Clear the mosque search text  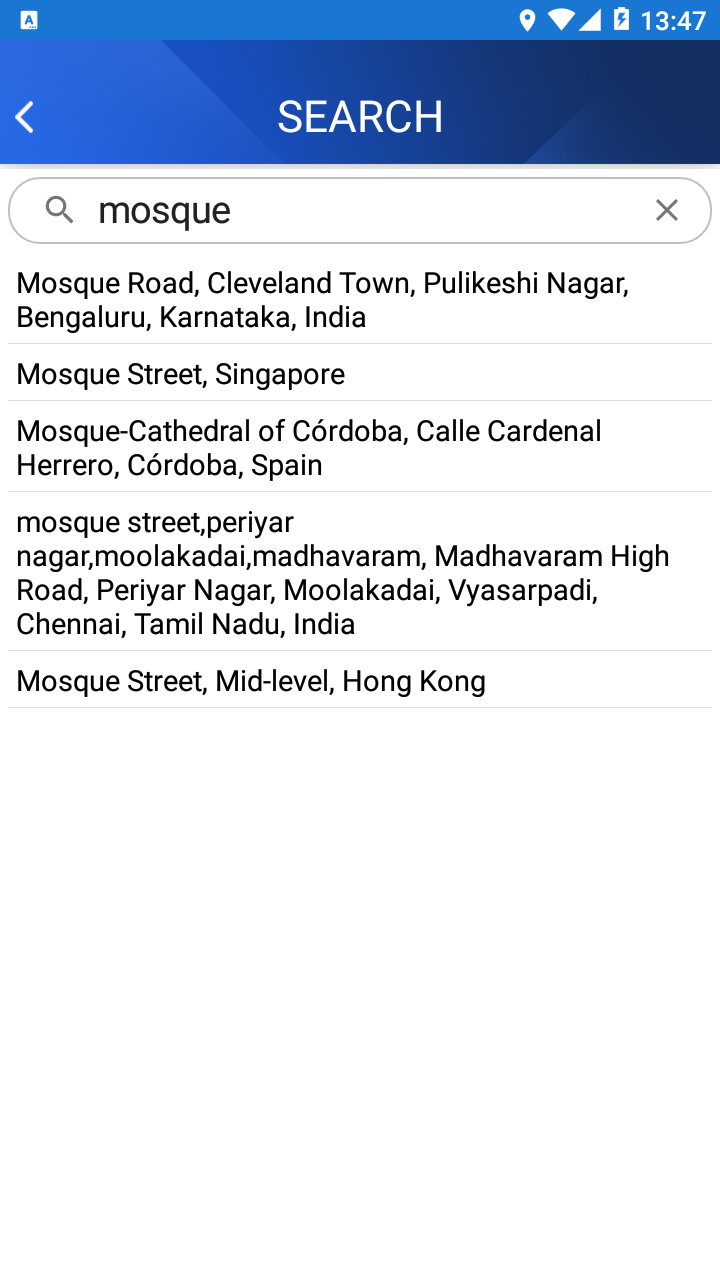coord(667,210)
